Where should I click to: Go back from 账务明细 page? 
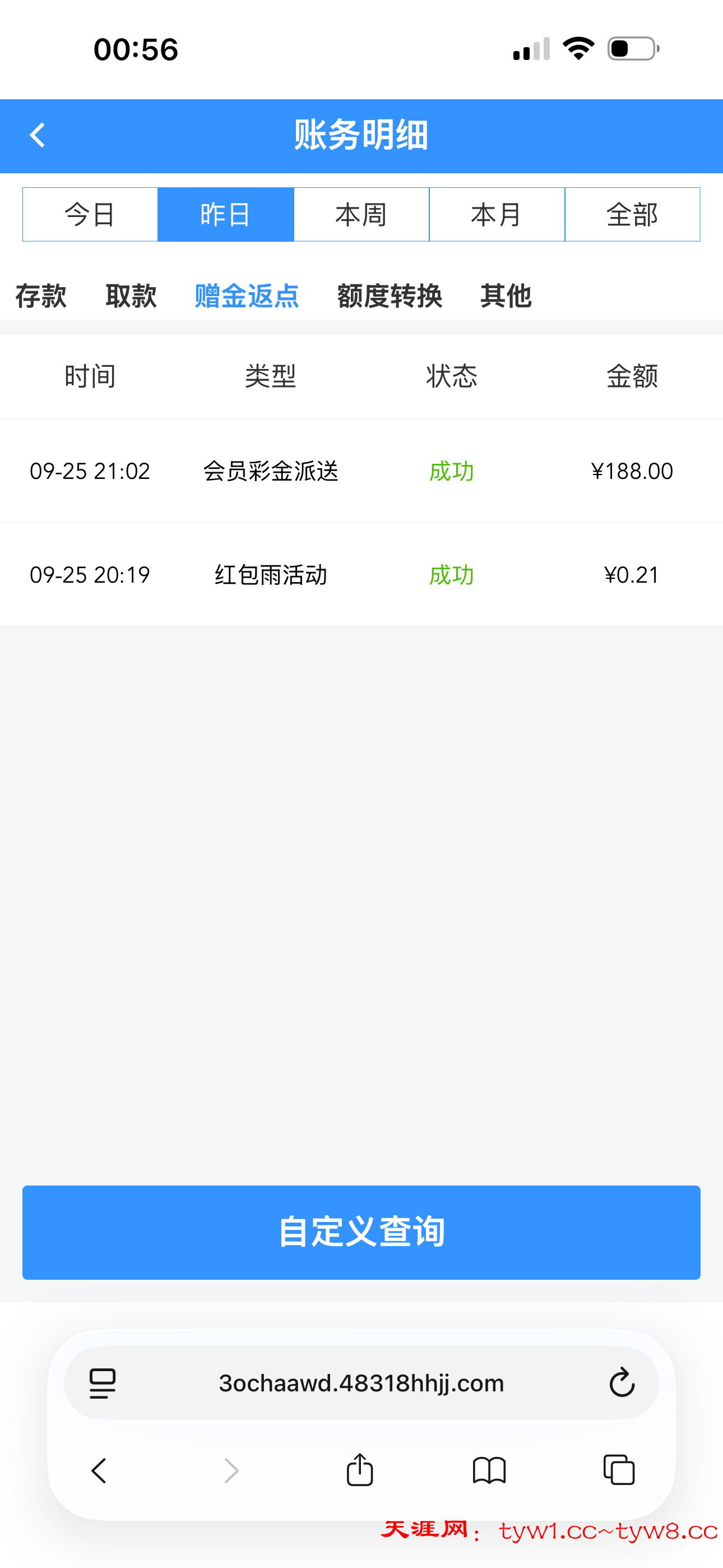coord(38,135)
